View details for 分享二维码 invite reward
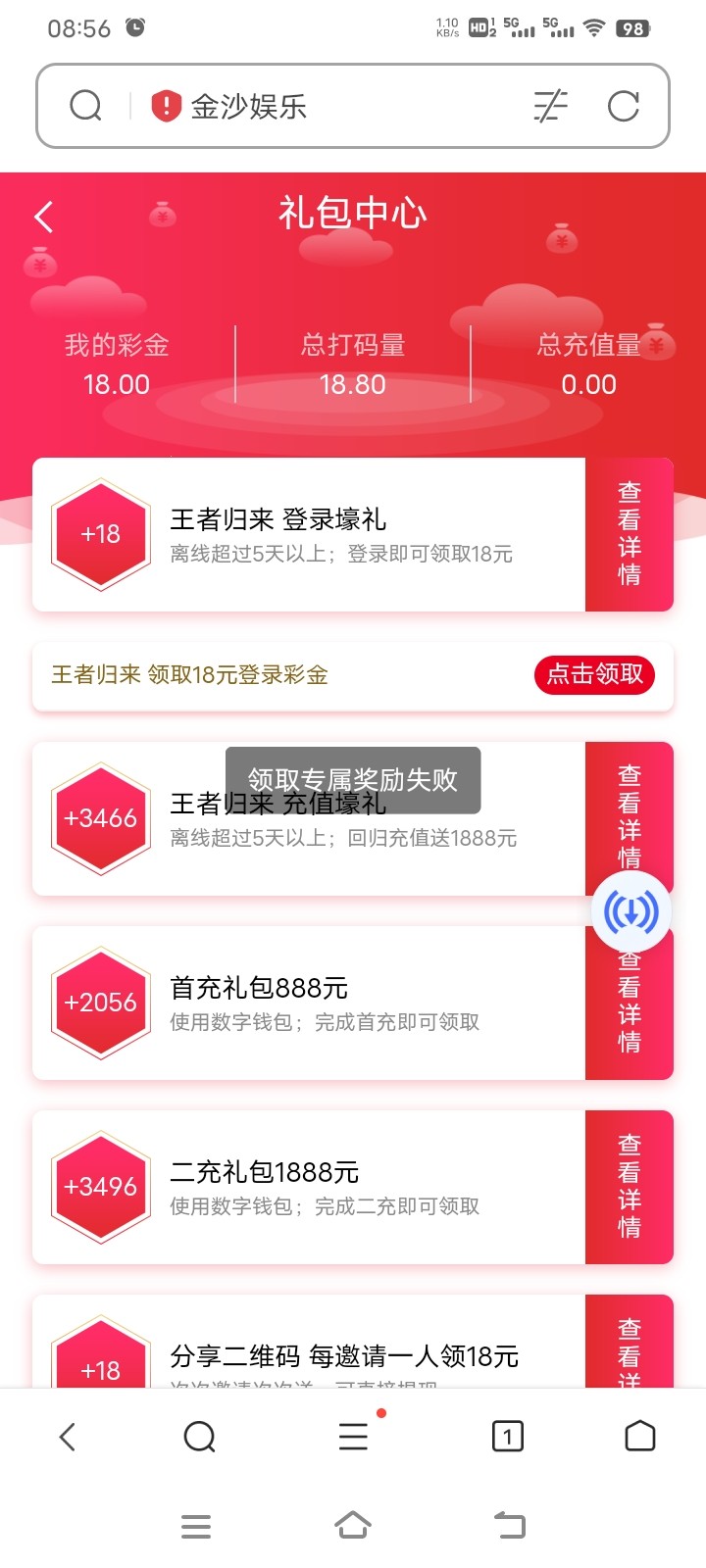The height and width of the screenshot is (1568, 706). point(629,1347)
